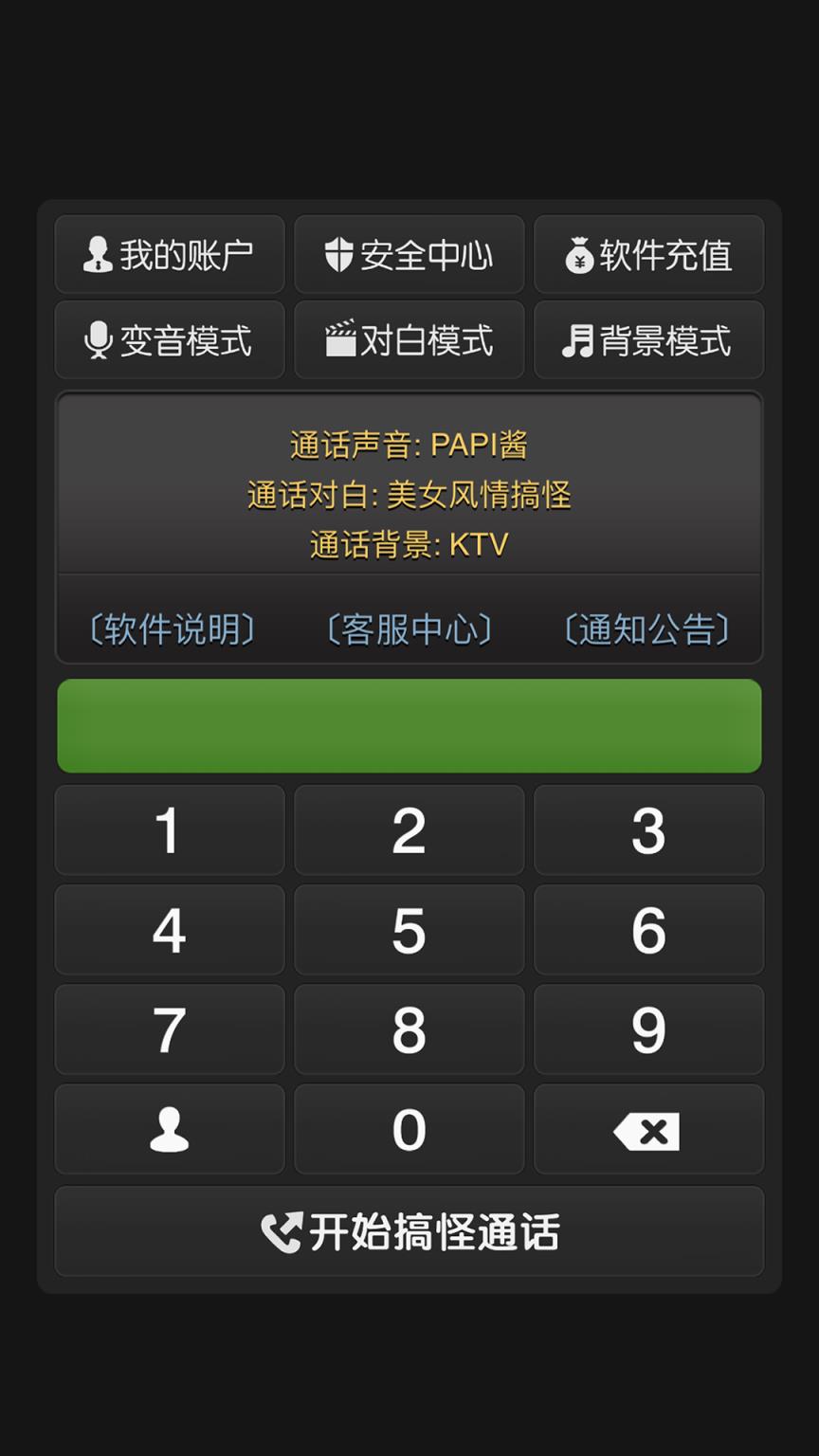
Task: Open contacts using the person key on dialpad
Action: (x=169, y=1129)
